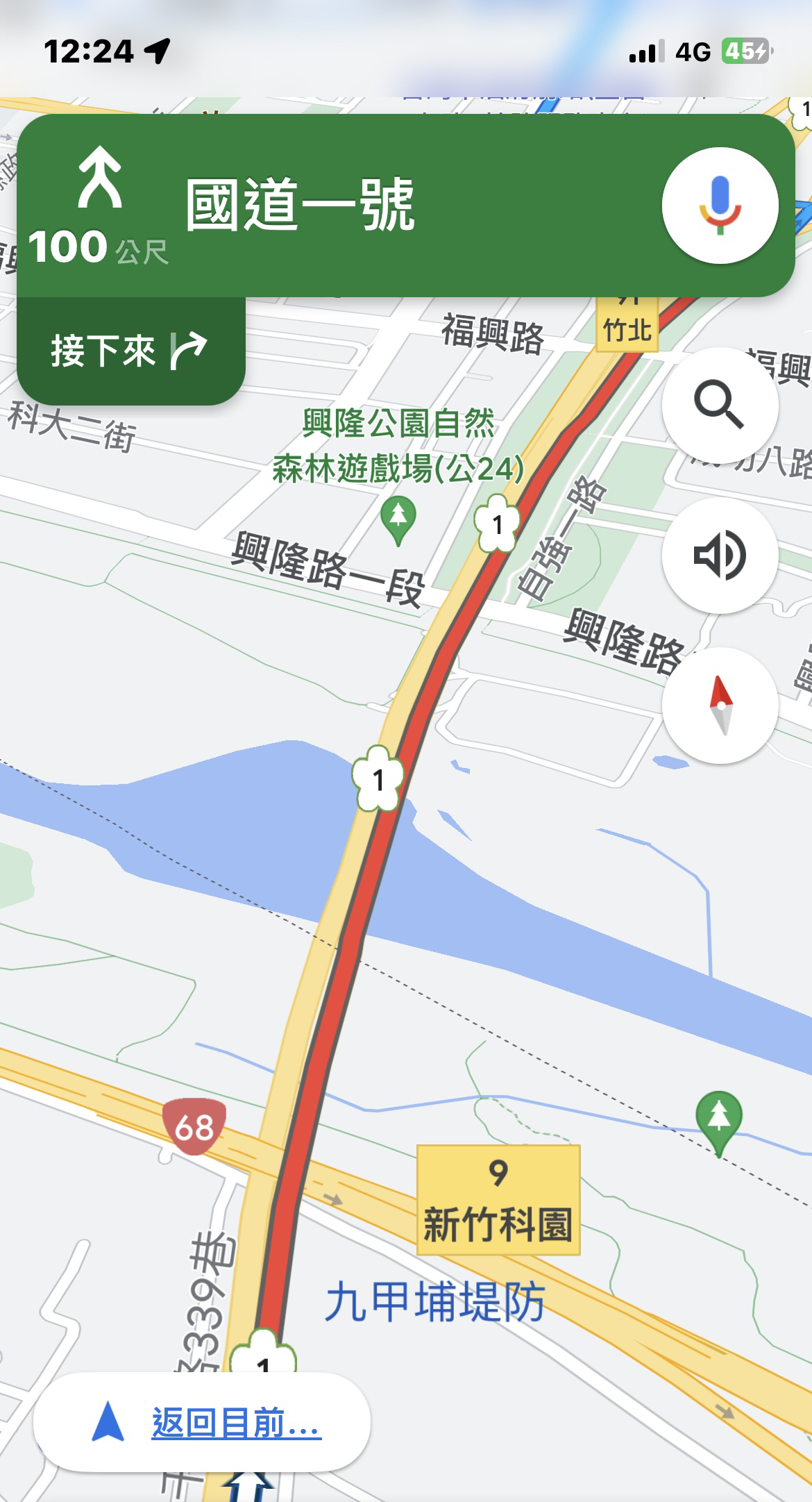Viewport: 812px width, 1502px height.
Task: Tap the compass to reorient map
Action: tap(720, 705)
